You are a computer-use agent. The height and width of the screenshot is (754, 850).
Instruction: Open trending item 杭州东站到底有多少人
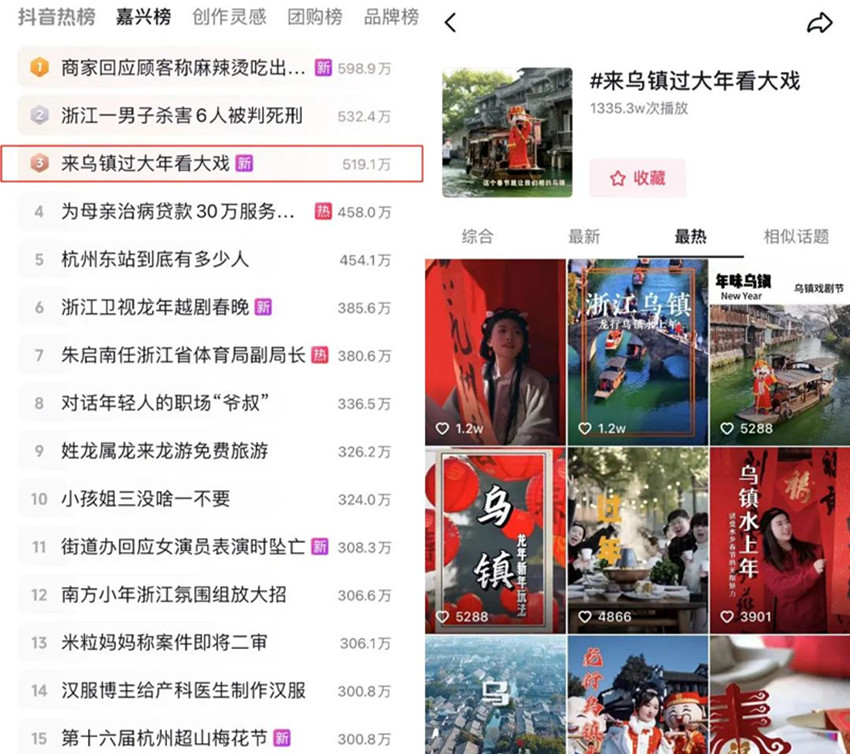point(155,259)
